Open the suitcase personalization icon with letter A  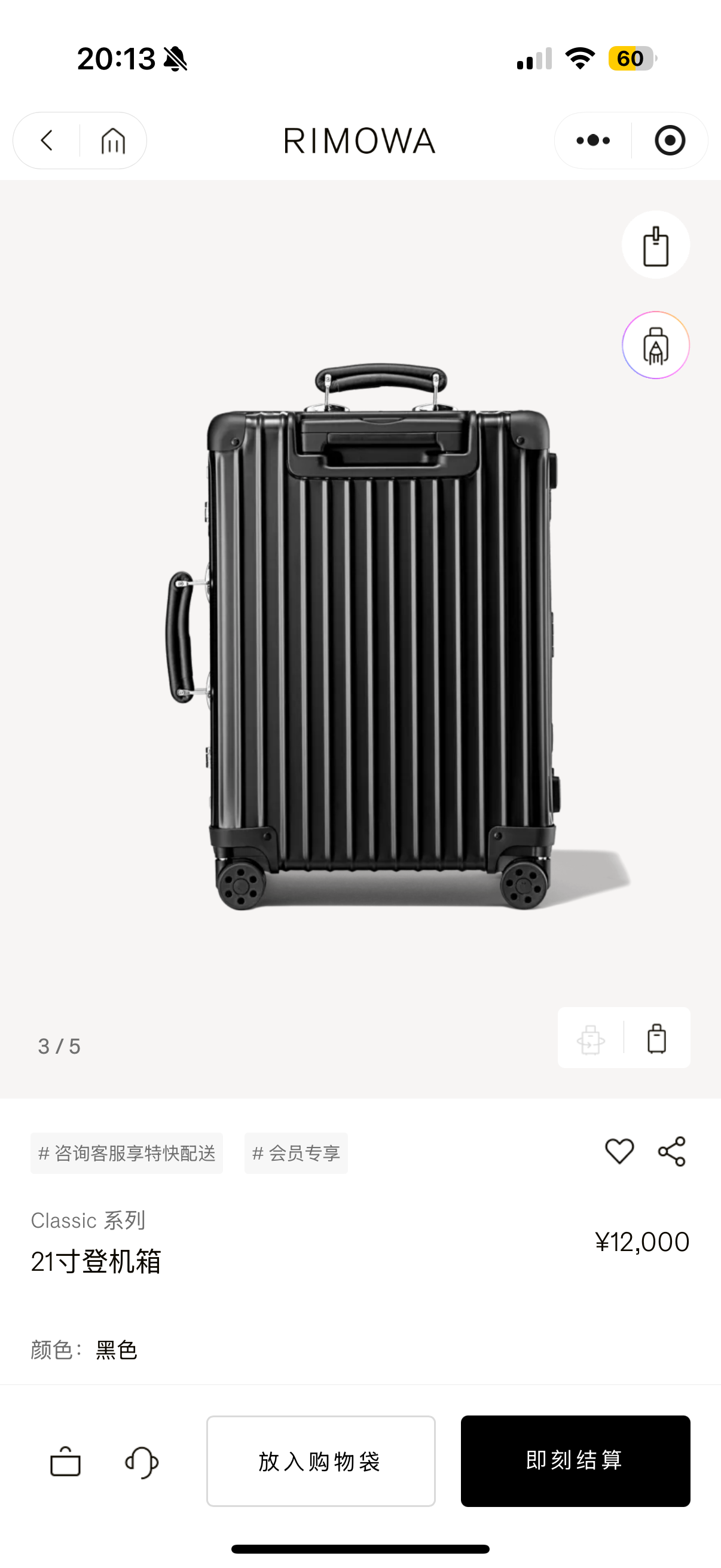[655, 345]
